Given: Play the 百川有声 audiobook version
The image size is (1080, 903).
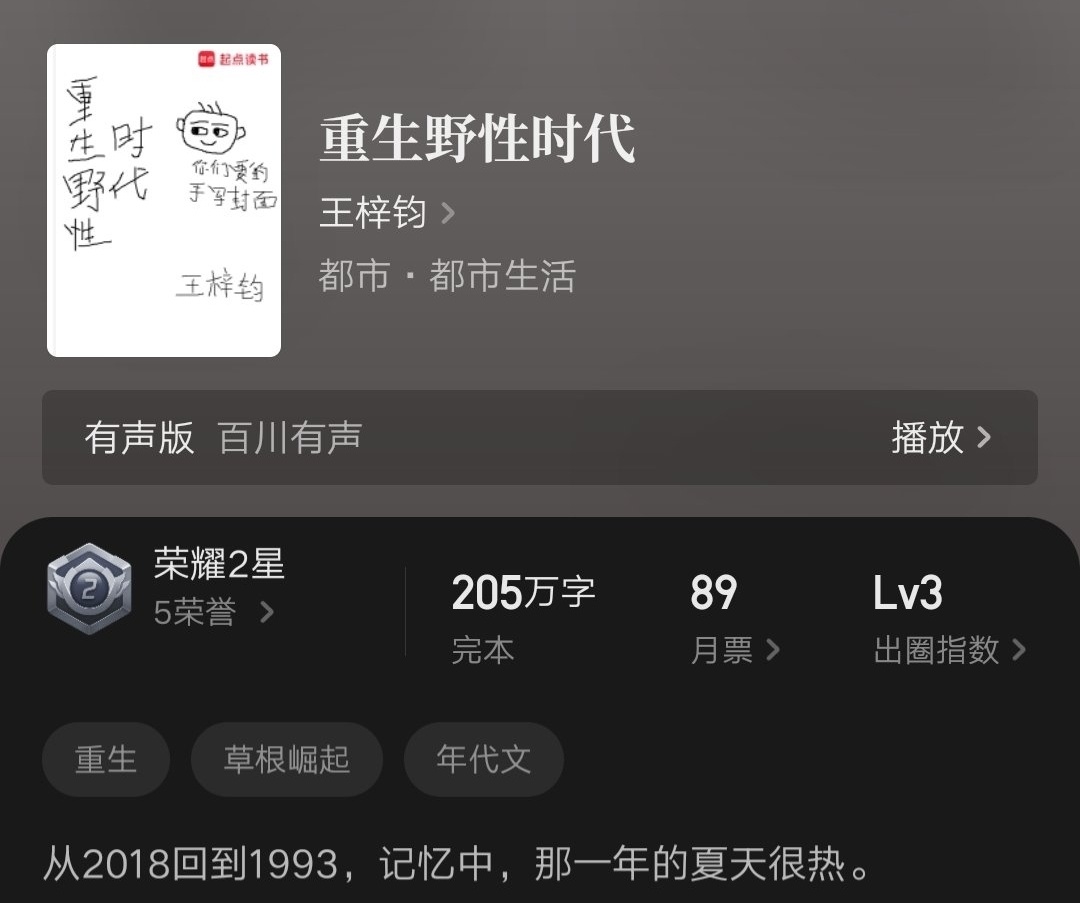Looking at the screenshot, I should pos(940,438).
